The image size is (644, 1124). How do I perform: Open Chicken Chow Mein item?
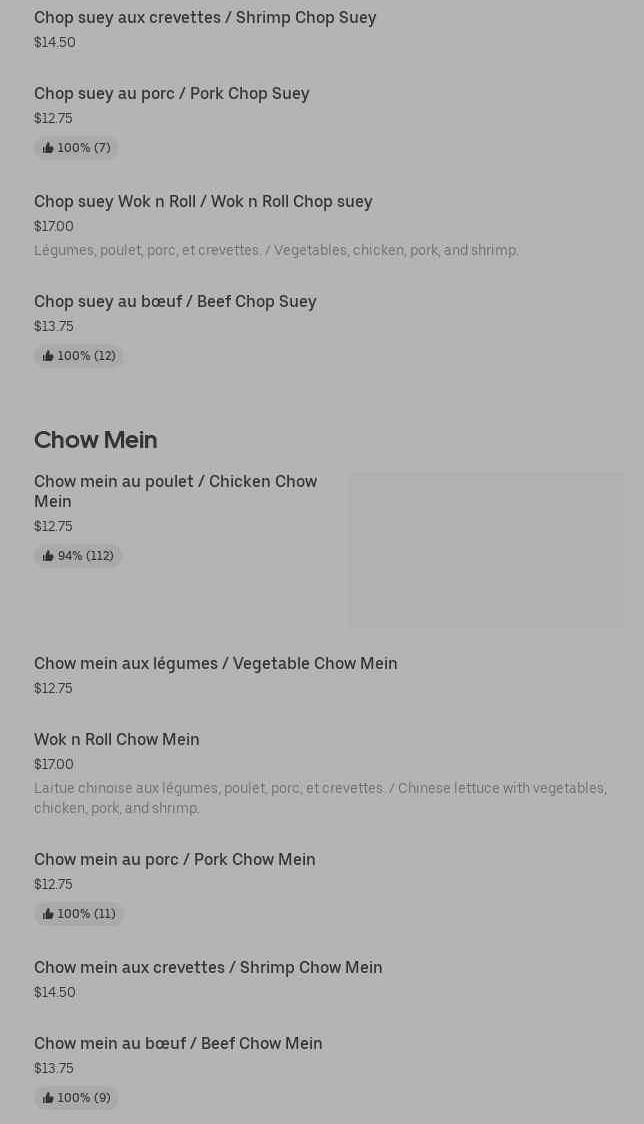pos(176,491)
